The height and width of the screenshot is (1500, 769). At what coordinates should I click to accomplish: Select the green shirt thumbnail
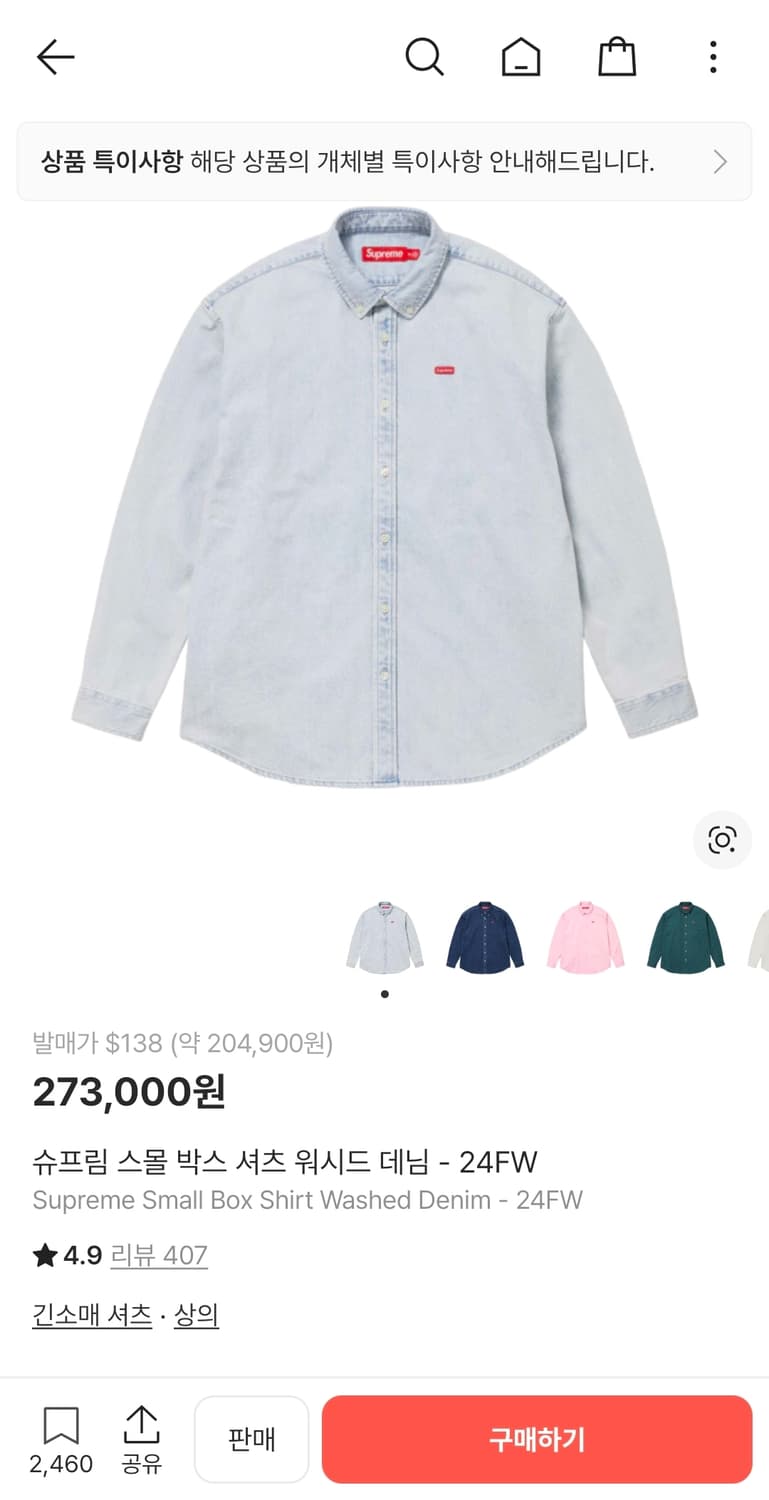point(685,937)
